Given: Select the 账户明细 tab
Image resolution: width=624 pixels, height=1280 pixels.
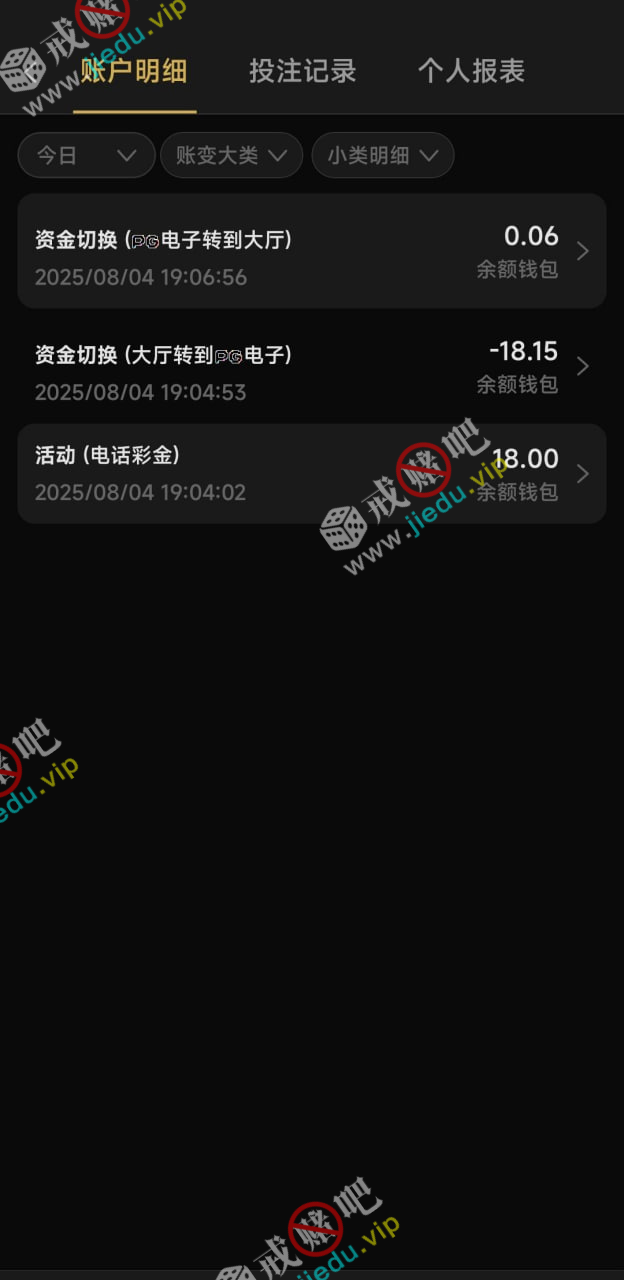Looking at the screenshot, I should (135, 72).
